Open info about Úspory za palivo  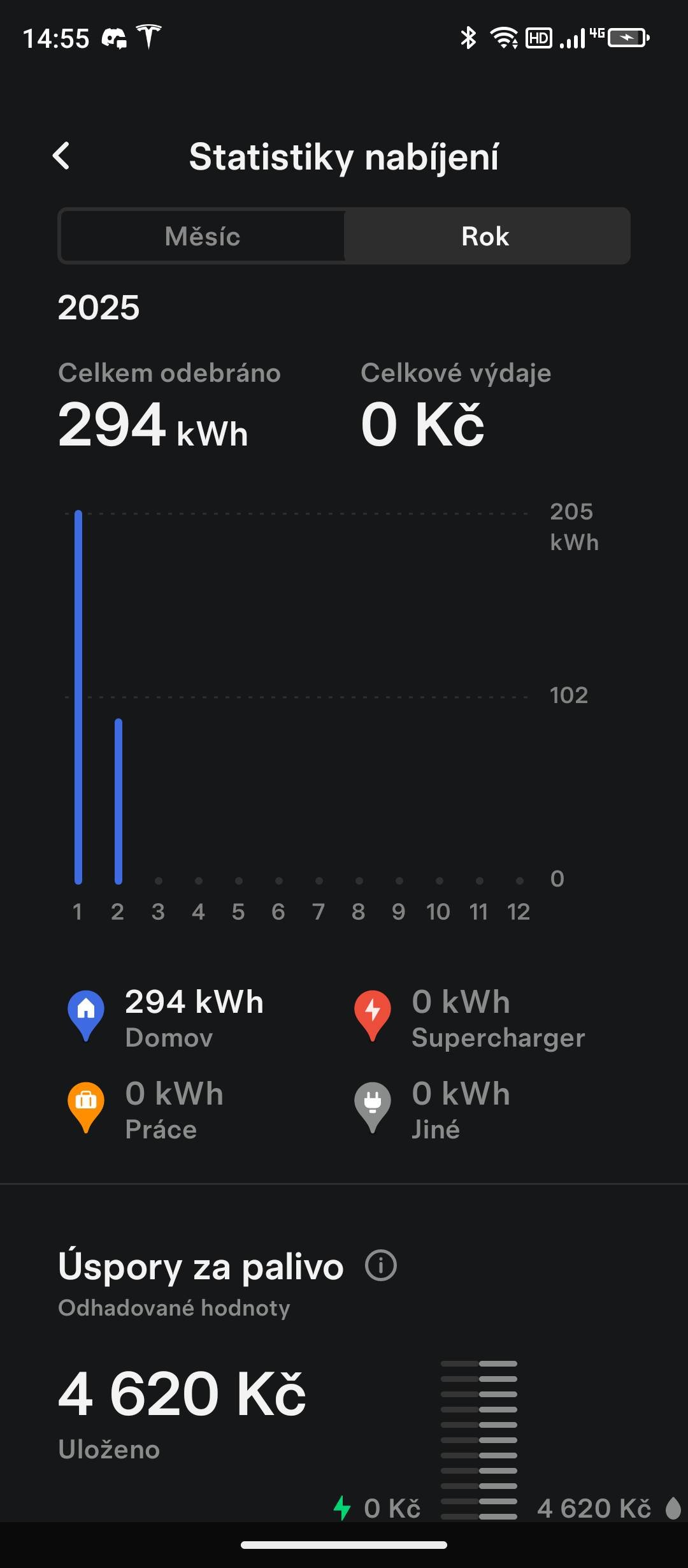click(381, 1265)
